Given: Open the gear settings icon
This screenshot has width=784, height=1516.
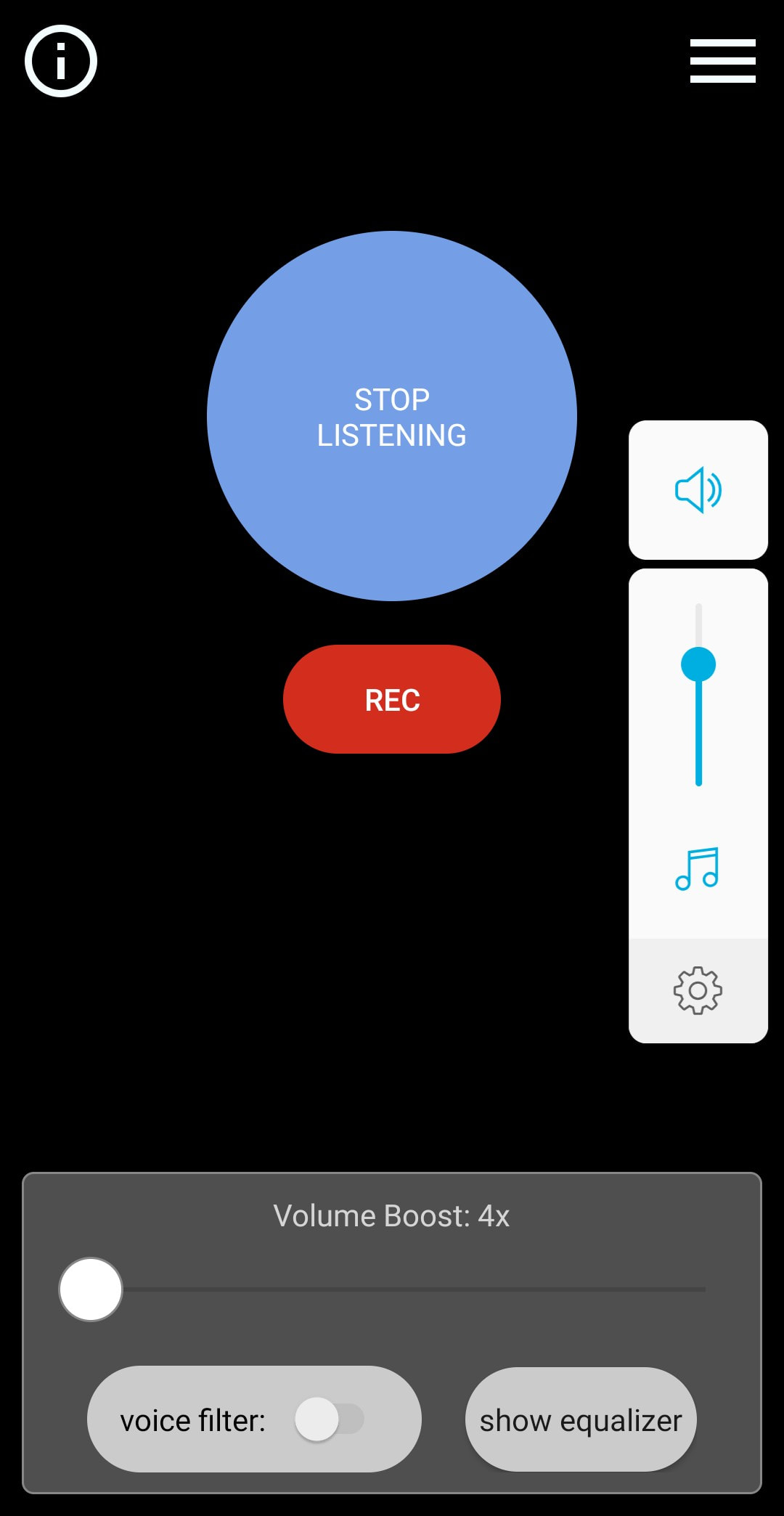Looking at the screenshot, I should point(698,990).
